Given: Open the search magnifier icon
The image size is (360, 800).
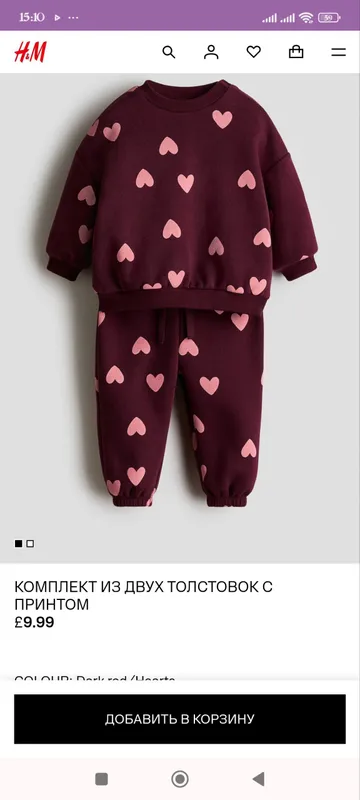Looking at the screenshot, I should tap(169, 52).
